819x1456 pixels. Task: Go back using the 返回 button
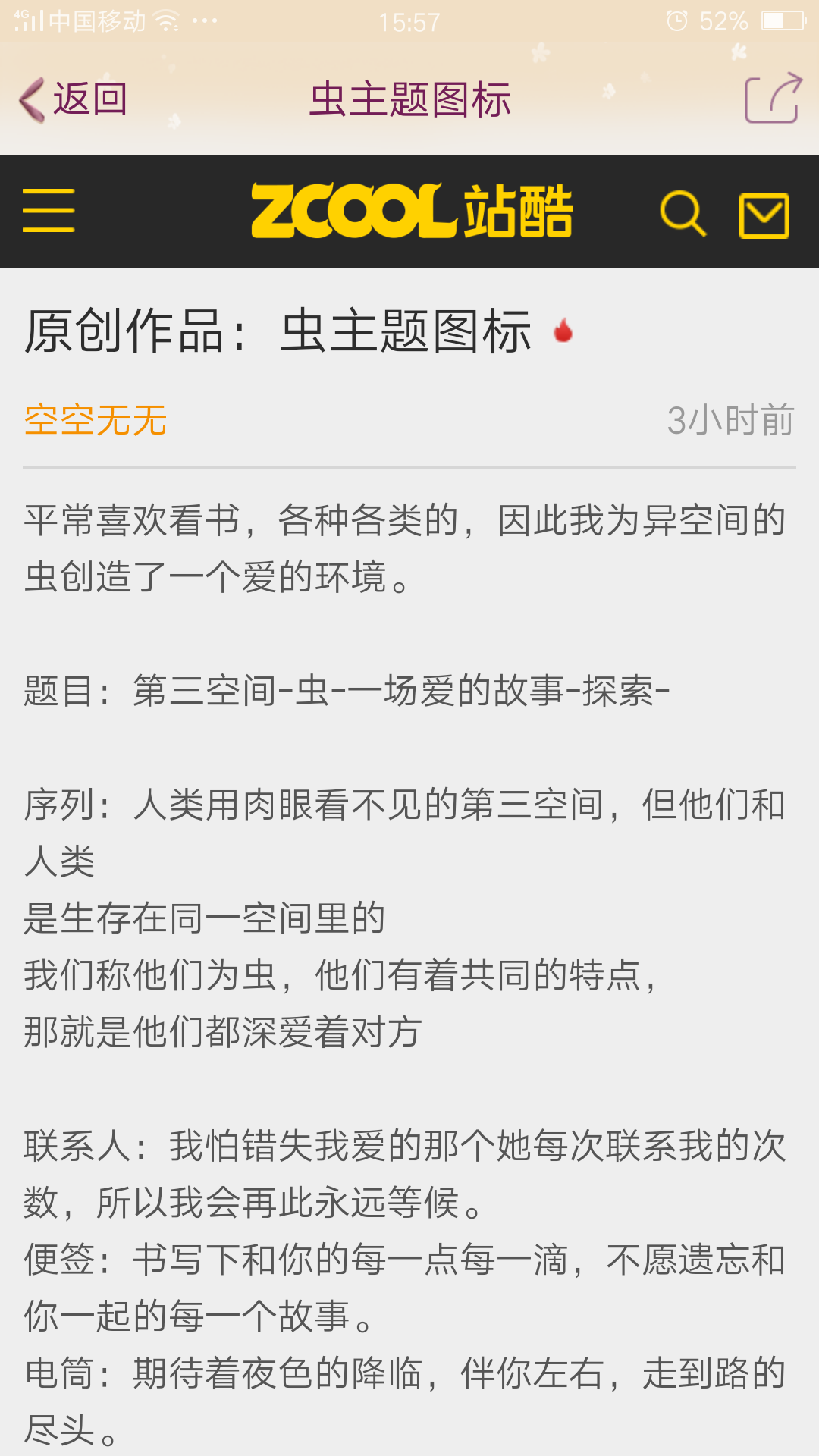click(x=74, y=99)
